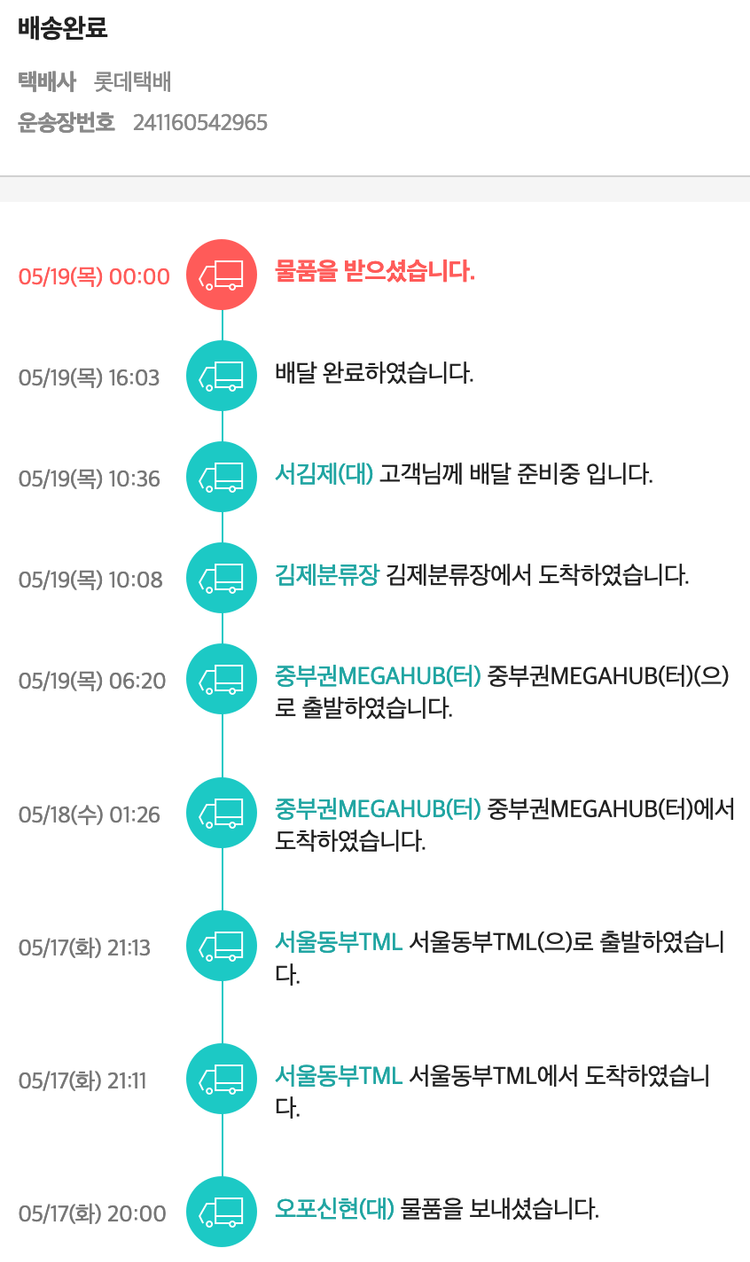Open the 김제분류장 location link

(x=327, y=575)
